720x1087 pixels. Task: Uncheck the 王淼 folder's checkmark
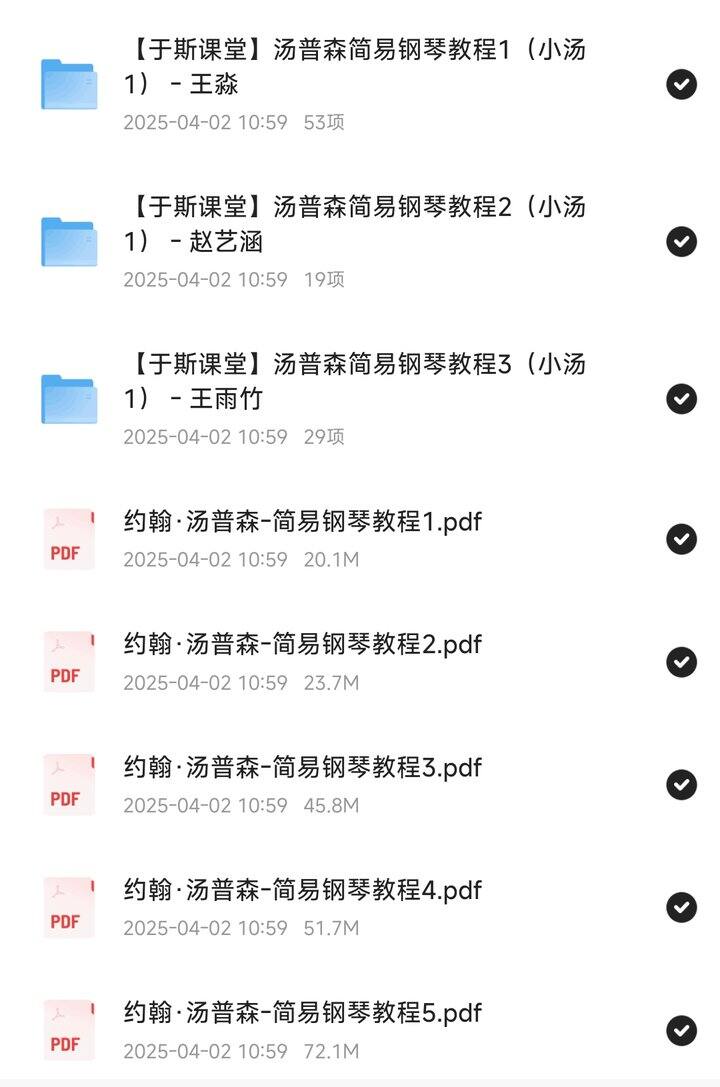click(681, 84)
